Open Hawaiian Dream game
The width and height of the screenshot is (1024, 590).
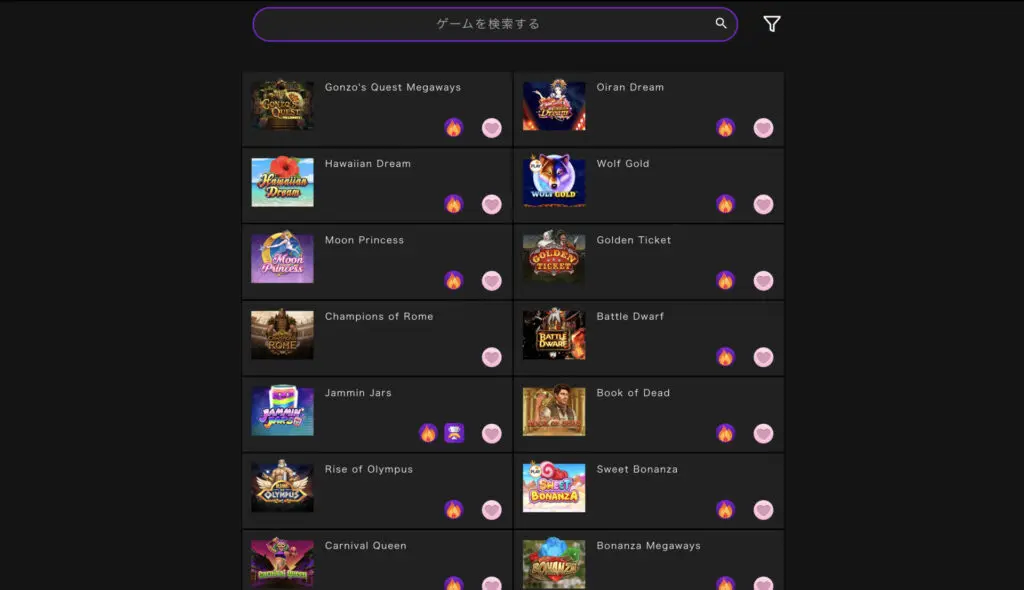282,182
